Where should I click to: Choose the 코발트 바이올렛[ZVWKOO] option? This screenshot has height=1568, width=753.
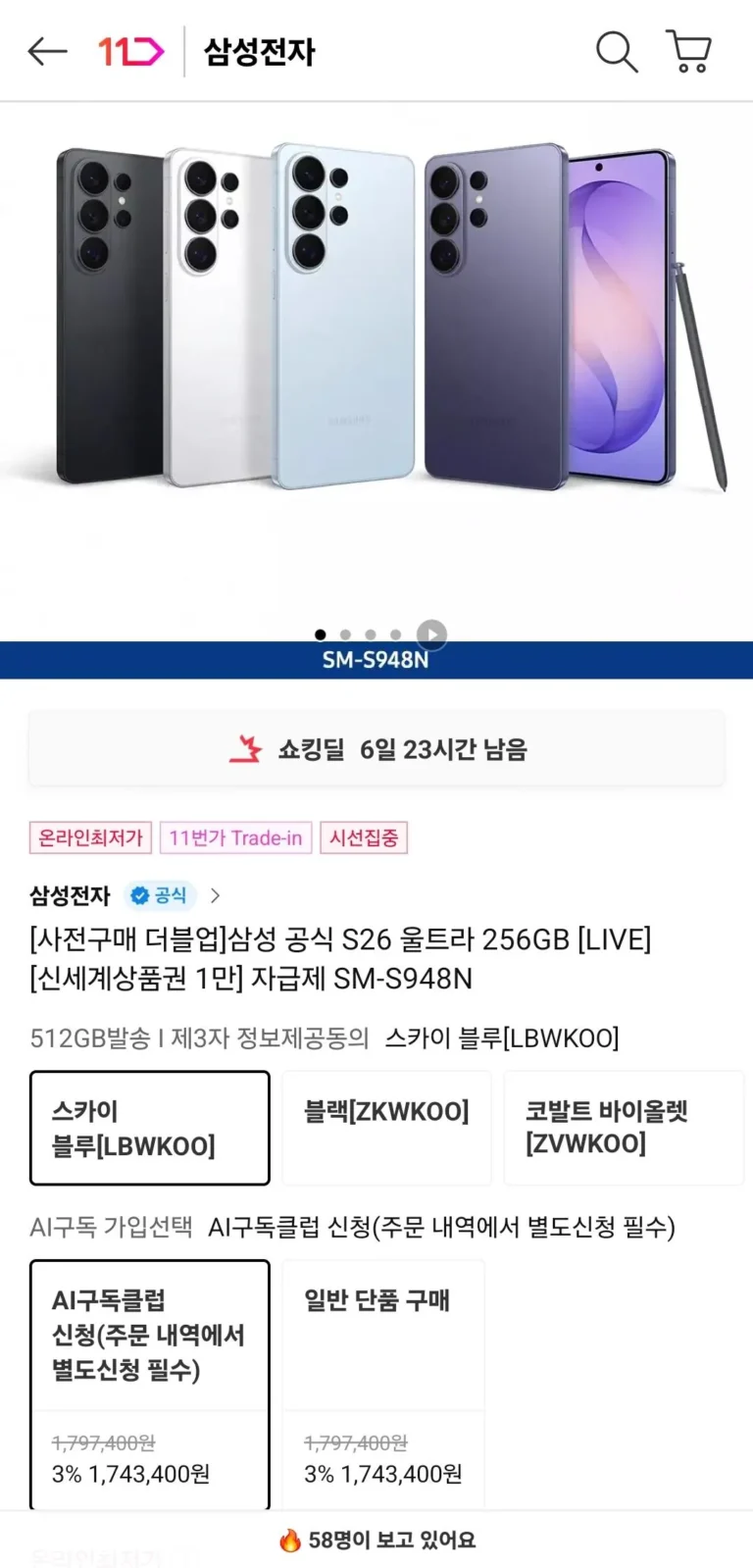(624, 1128)
